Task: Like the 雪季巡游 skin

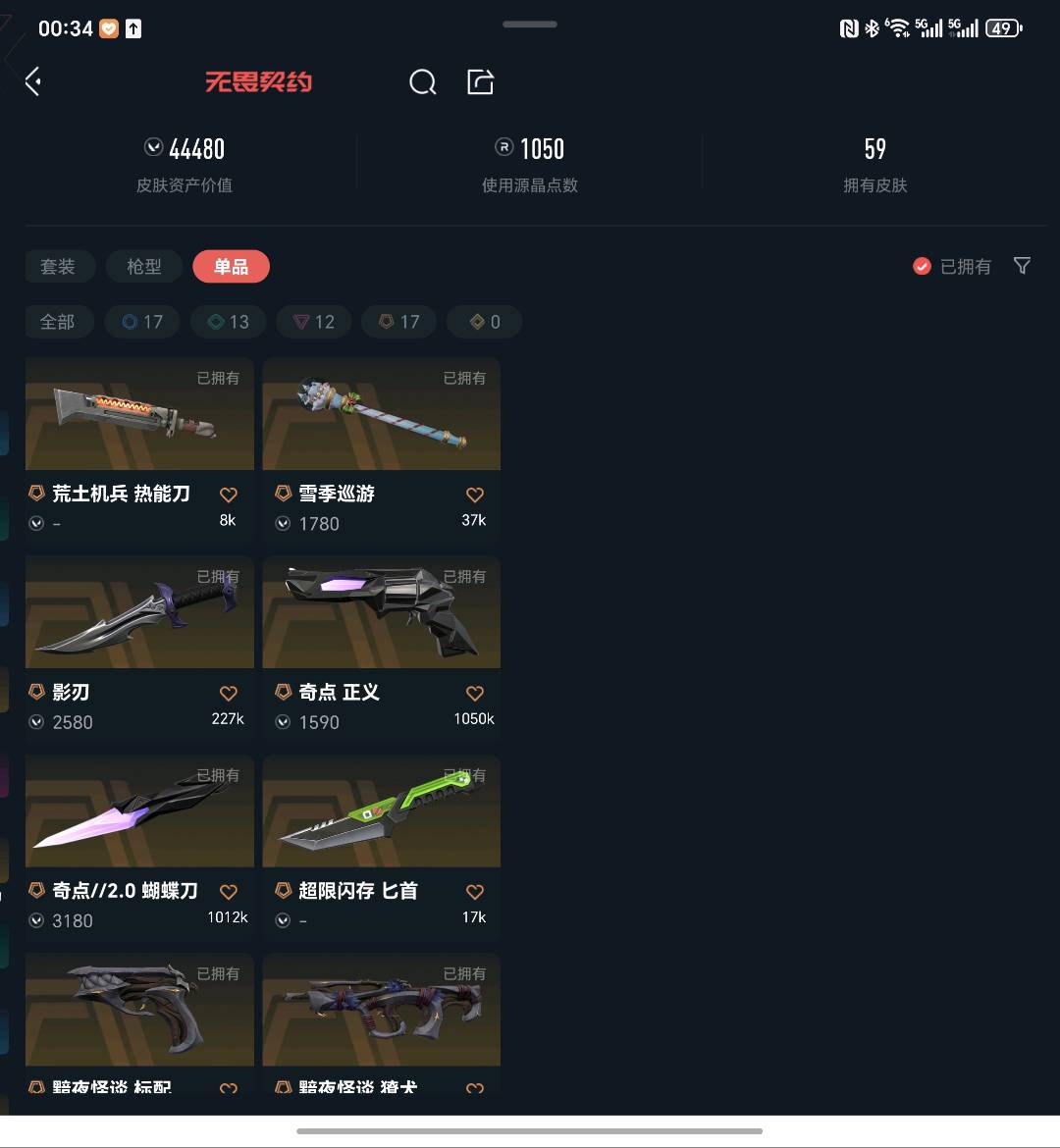Action: click(475, 496)
